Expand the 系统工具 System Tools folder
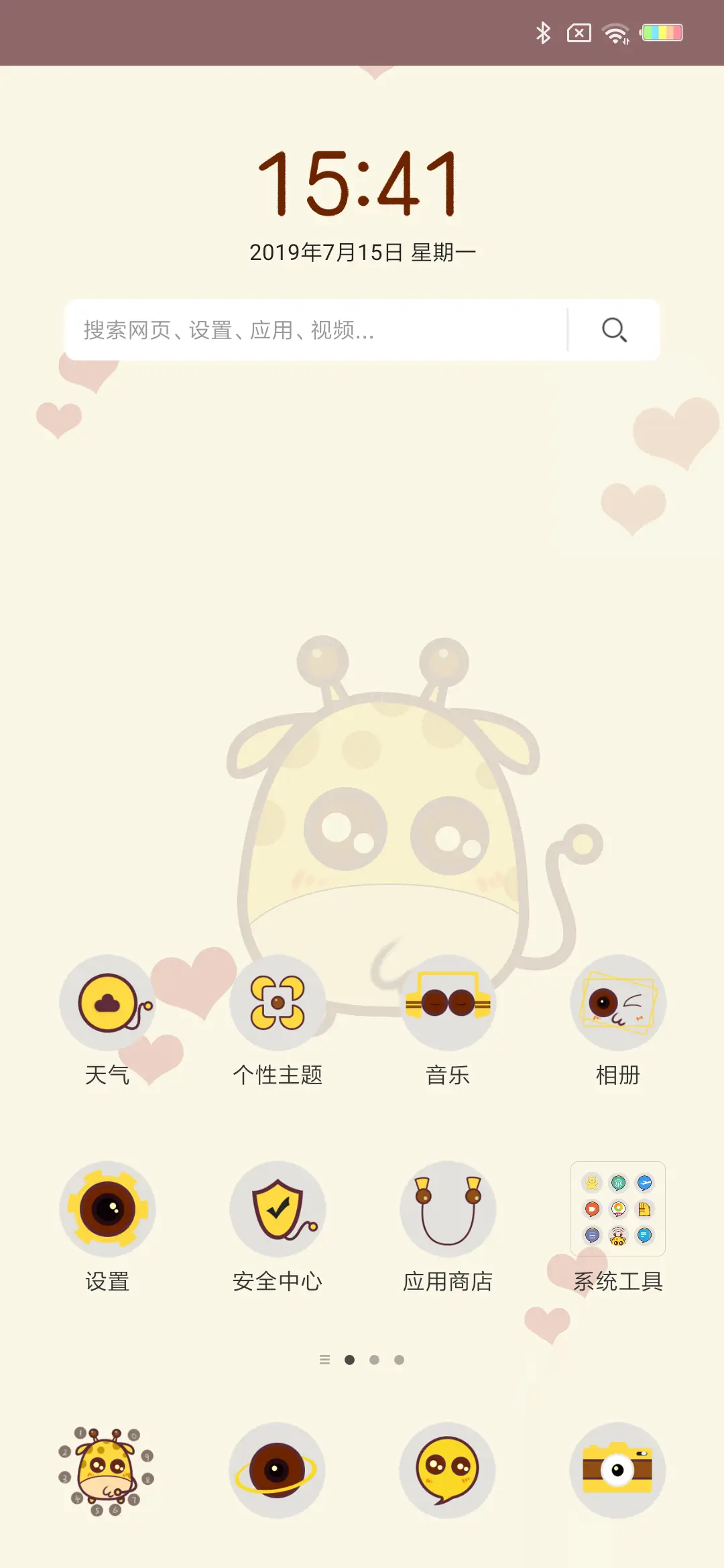The image size is (724, 1568). point(617,1210)
